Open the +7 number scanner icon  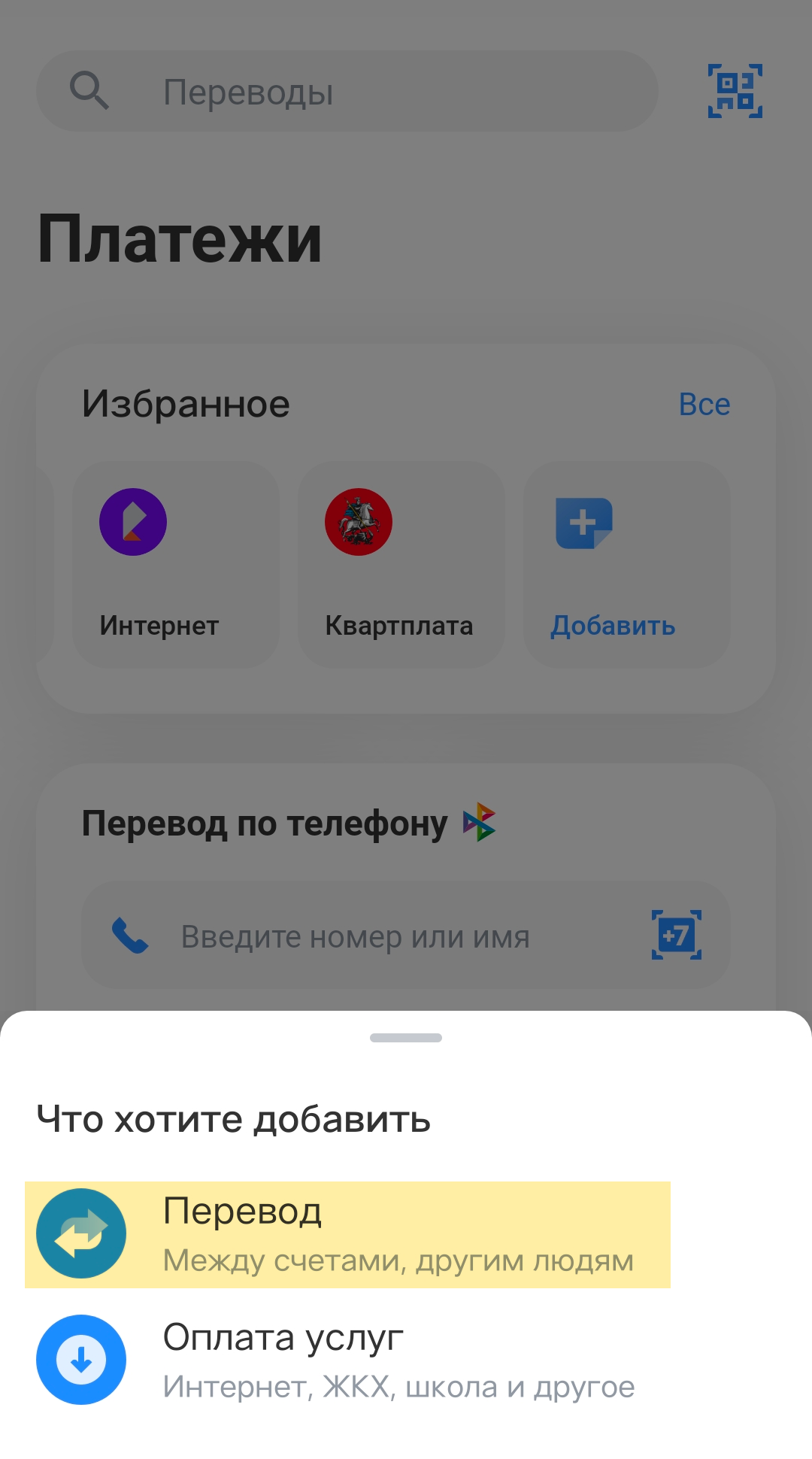[x=677, y=935]
